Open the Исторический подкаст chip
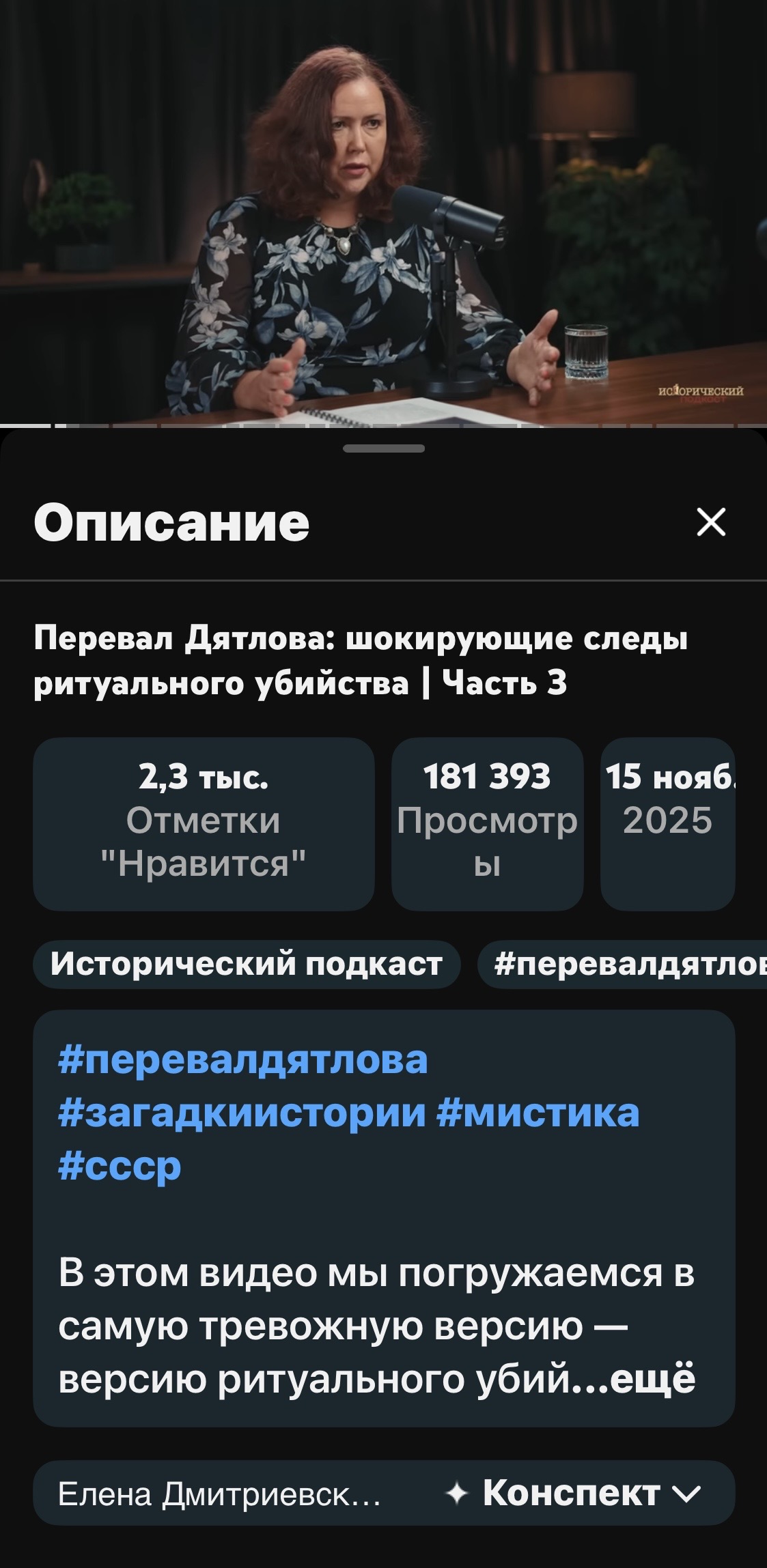767x1568 pixels. click(247, 964)
